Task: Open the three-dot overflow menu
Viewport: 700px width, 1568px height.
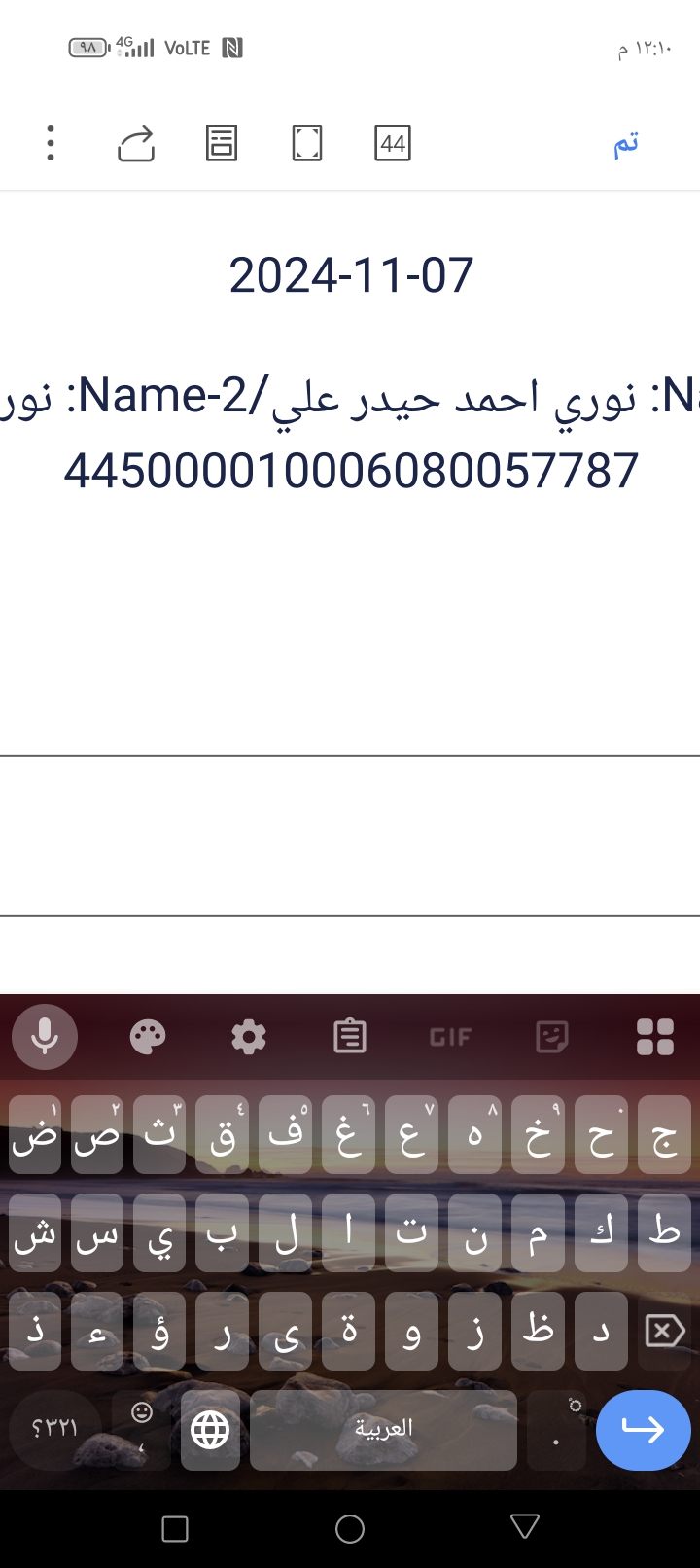Action: tap(51, 144)
